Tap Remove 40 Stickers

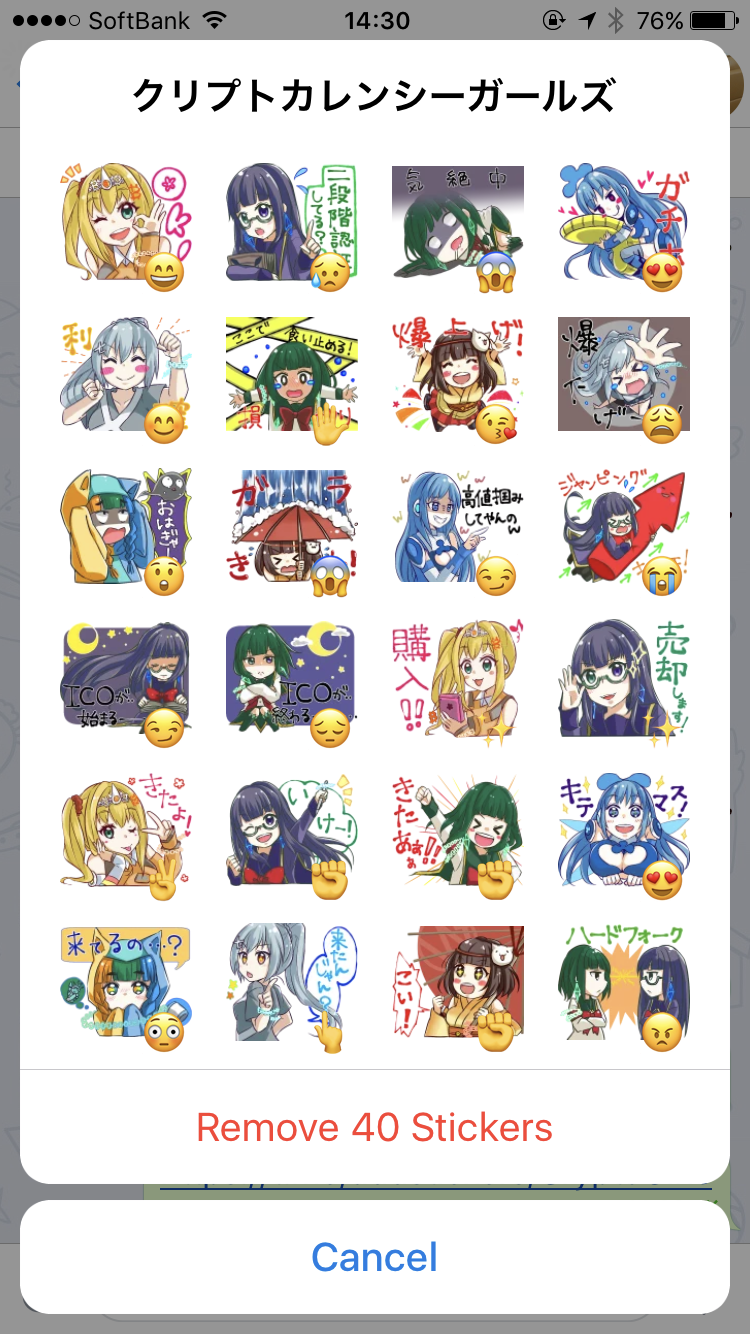375,1127
